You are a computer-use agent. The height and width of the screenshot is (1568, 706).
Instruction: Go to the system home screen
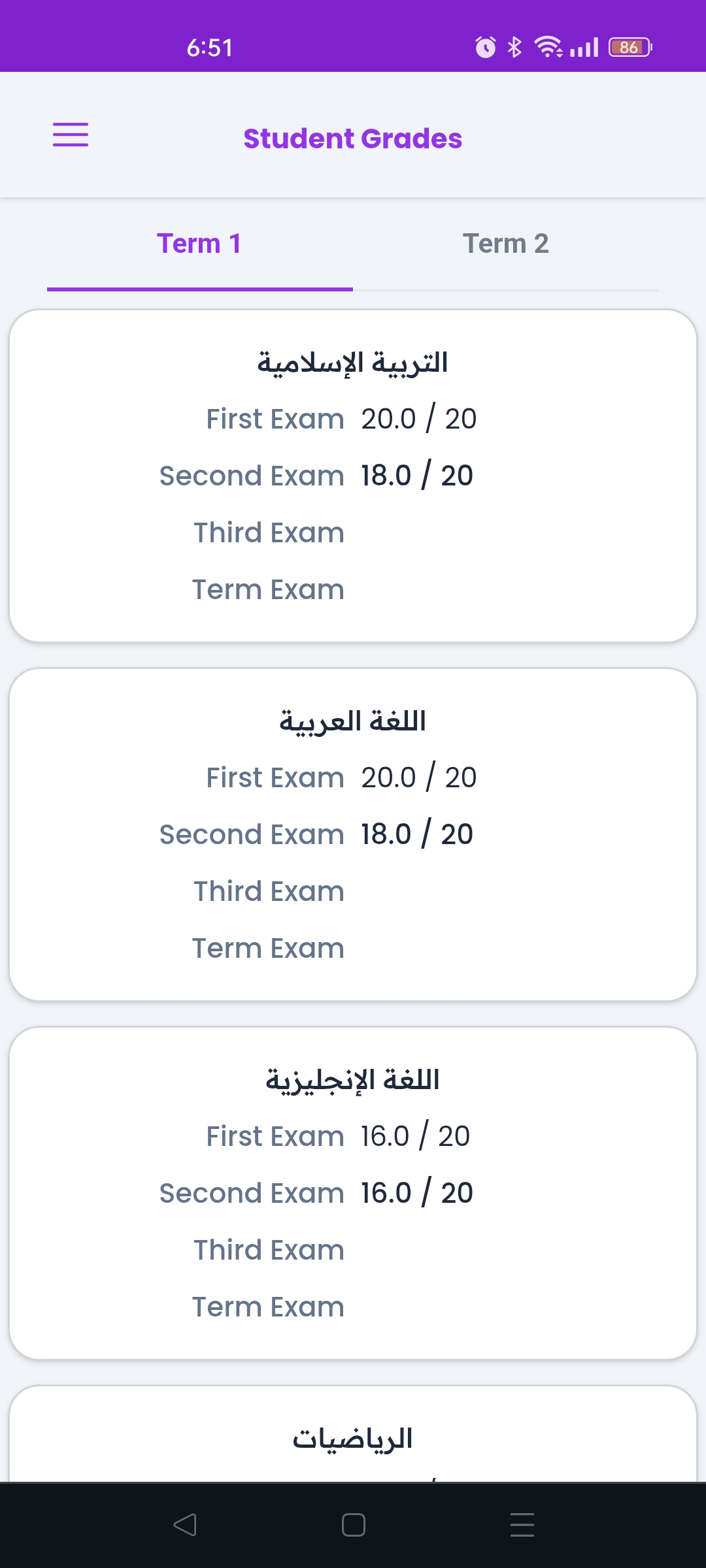[x=353, y=1525]
